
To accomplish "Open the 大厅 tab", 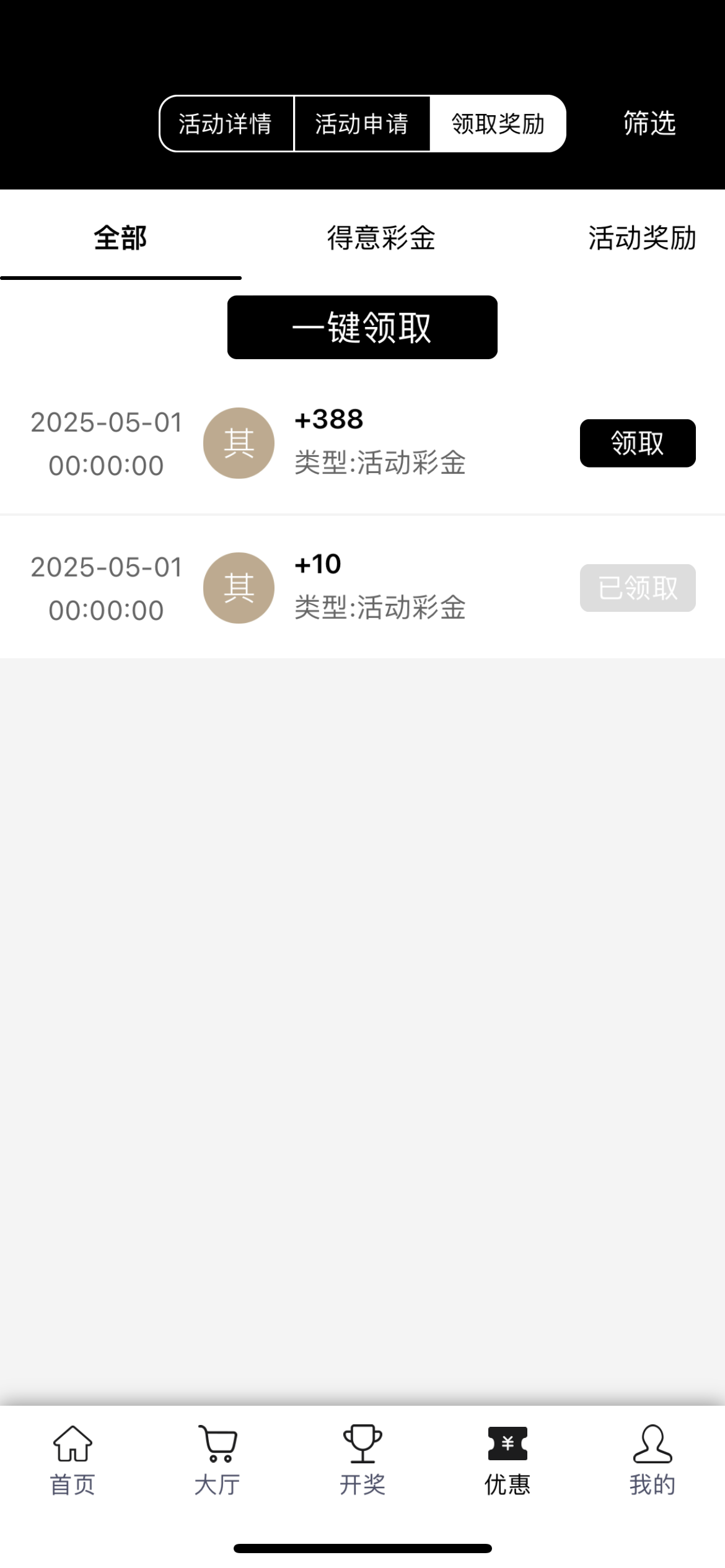I will point(217,1460).
